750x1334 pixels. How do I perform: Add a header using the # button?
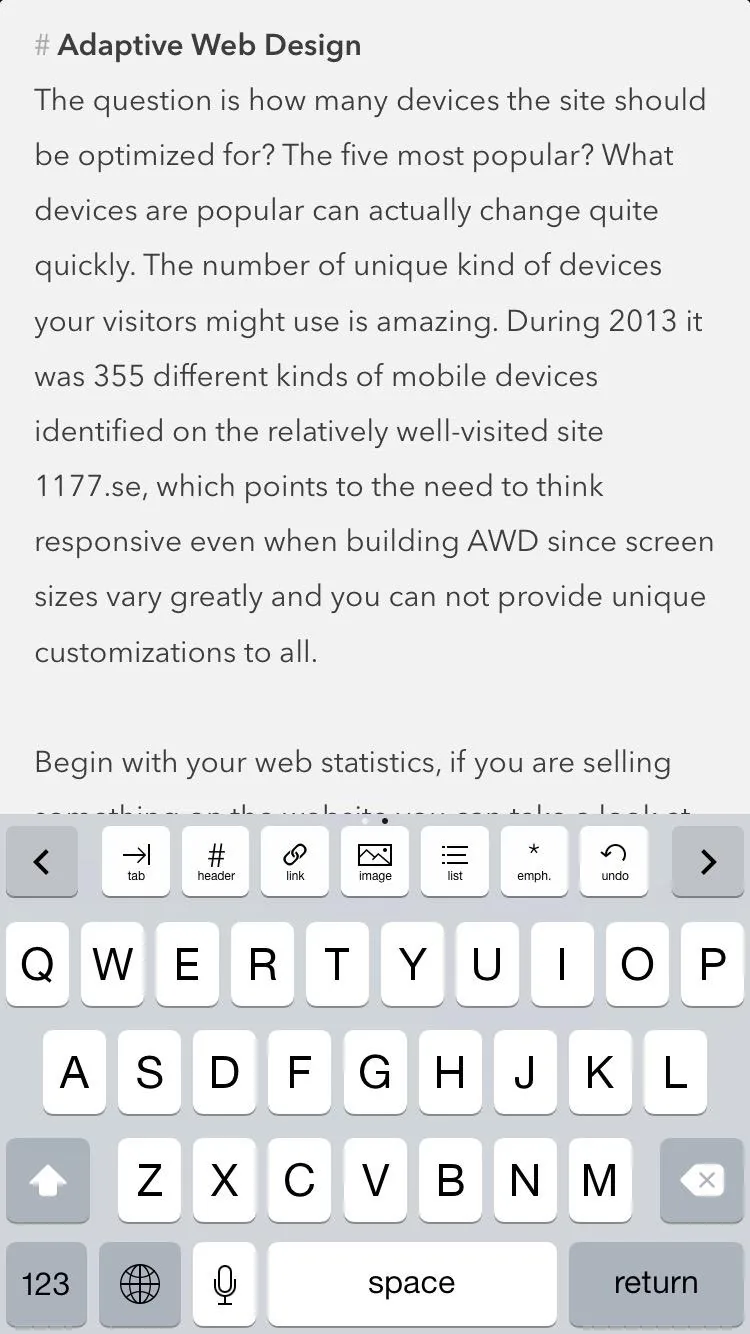(215, 861)
